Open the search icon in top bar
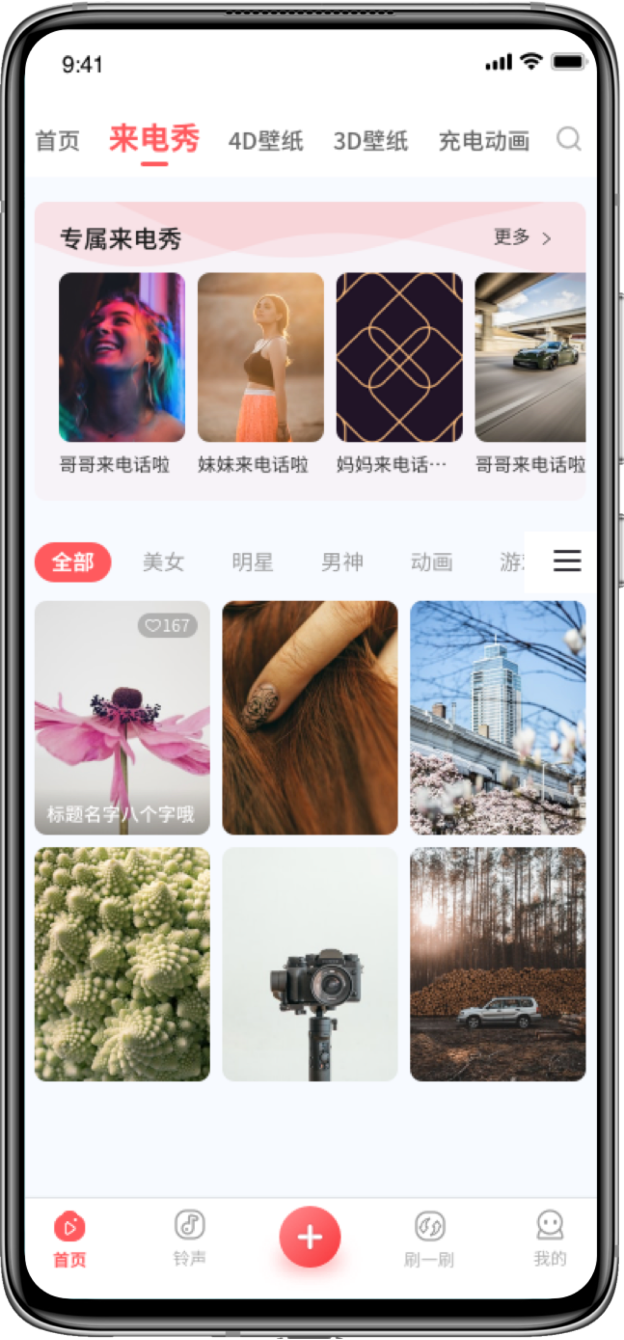This screenshot has width=624, height=1340. pos(568,140)
